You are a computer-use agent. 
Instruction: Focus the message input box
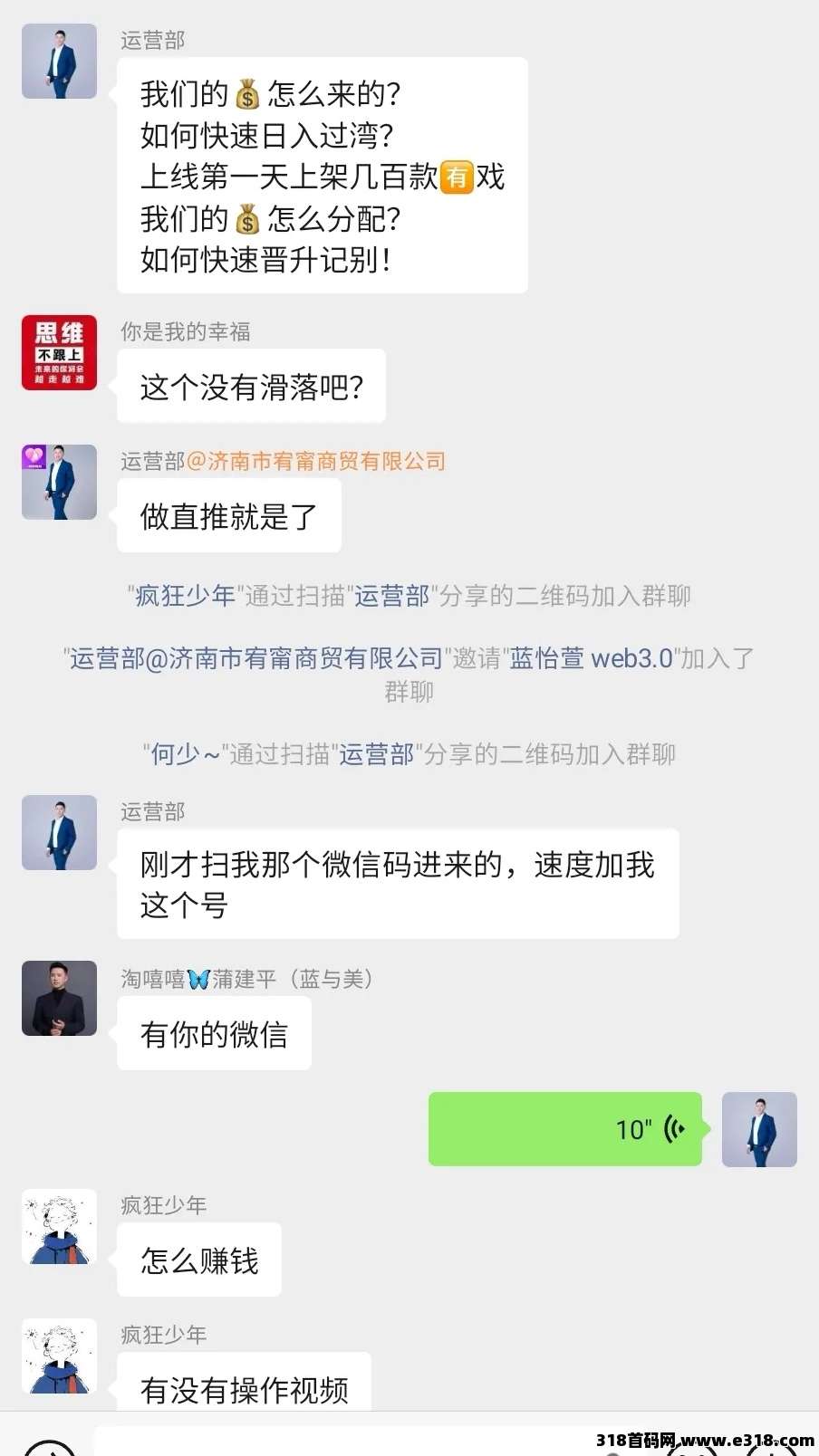344,1442
